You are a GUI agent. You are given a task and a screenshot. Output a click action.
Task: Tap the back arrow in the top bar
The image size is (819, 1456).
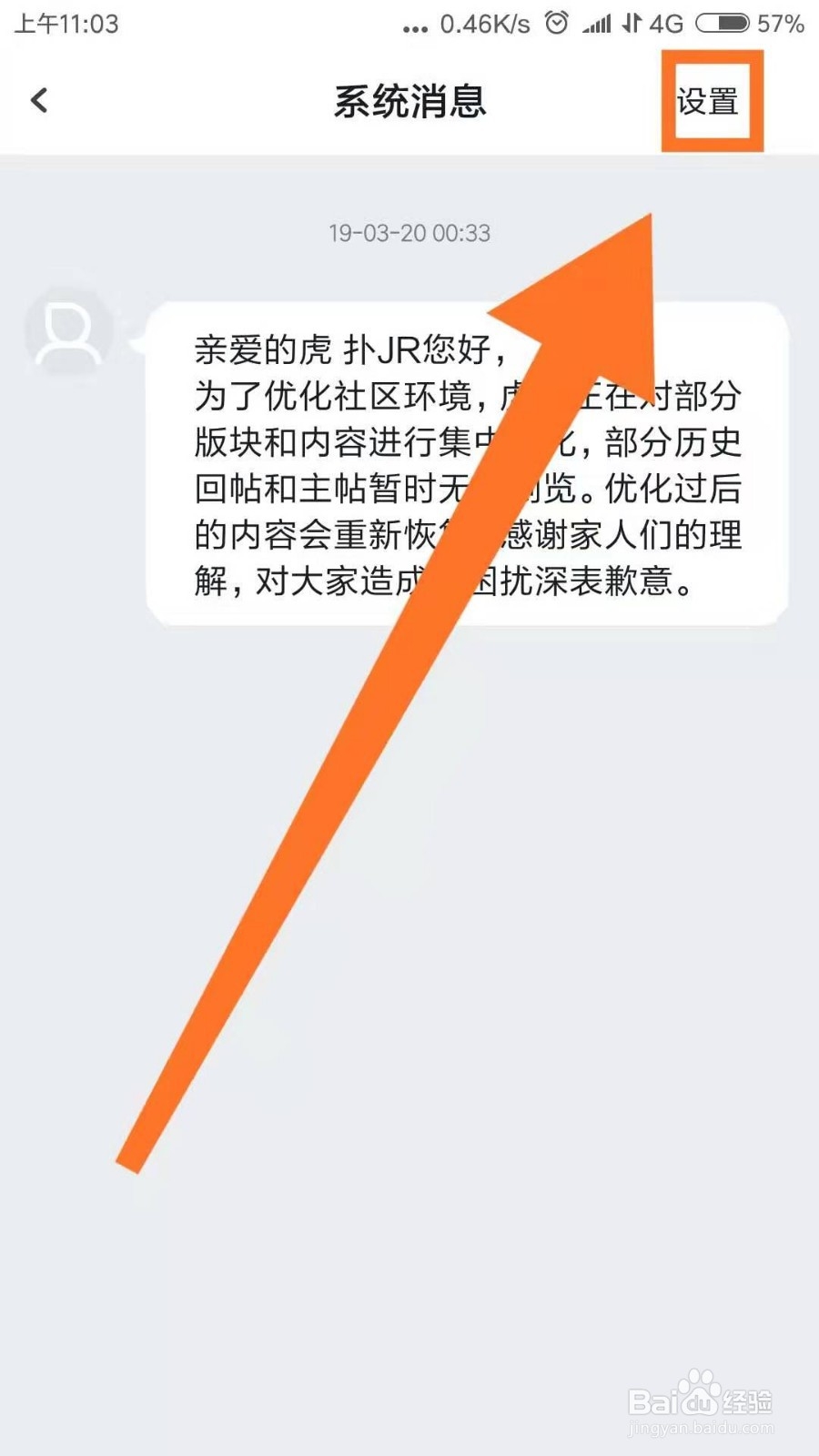(x=38, y=100)
